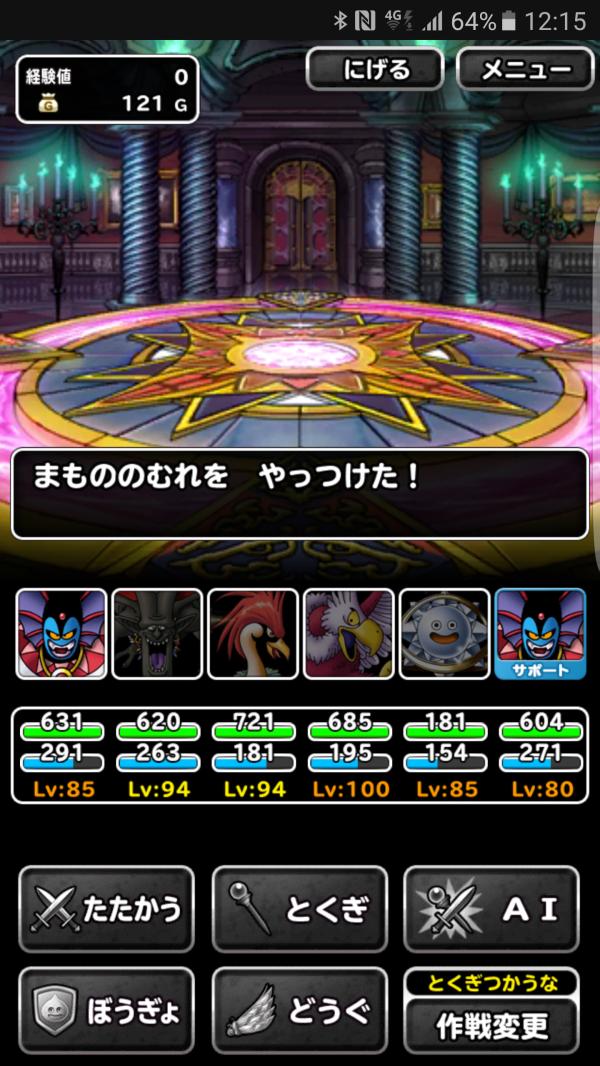Open 作戦変更 to change tactics

coord(492,1022)
